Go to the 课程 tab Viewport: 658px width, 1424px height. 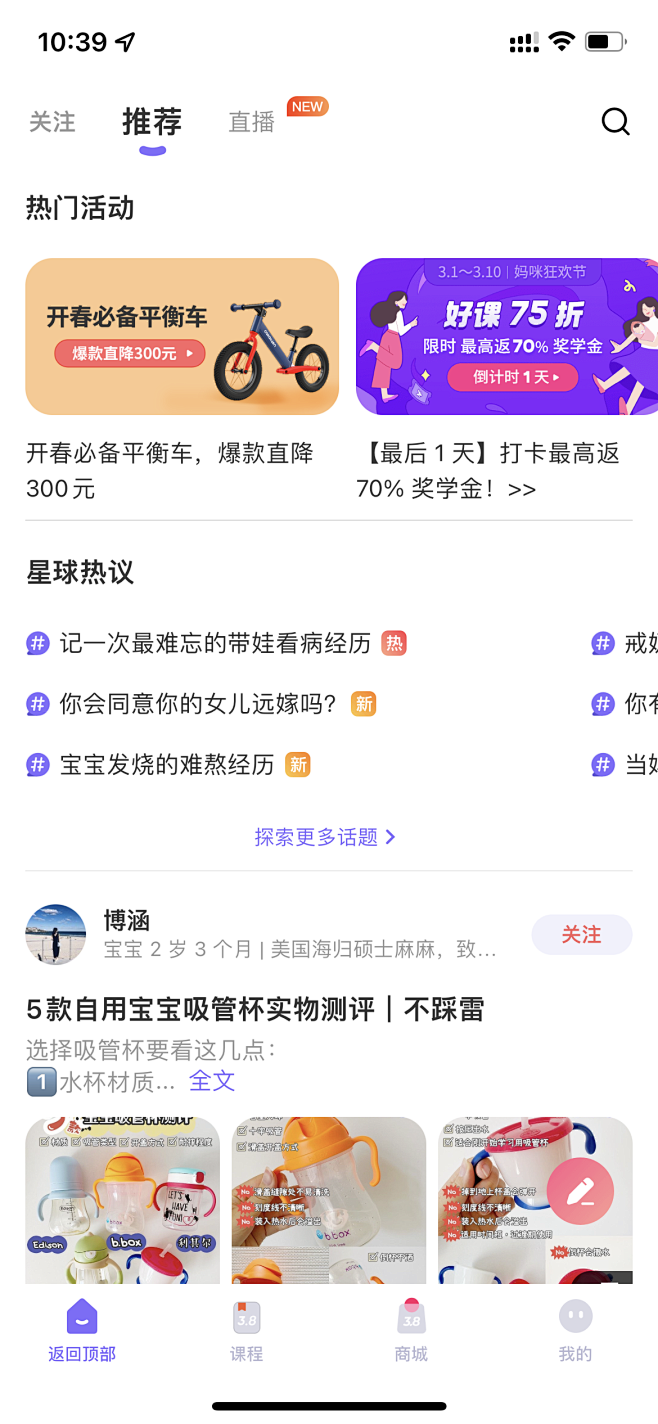point(246,1332)
